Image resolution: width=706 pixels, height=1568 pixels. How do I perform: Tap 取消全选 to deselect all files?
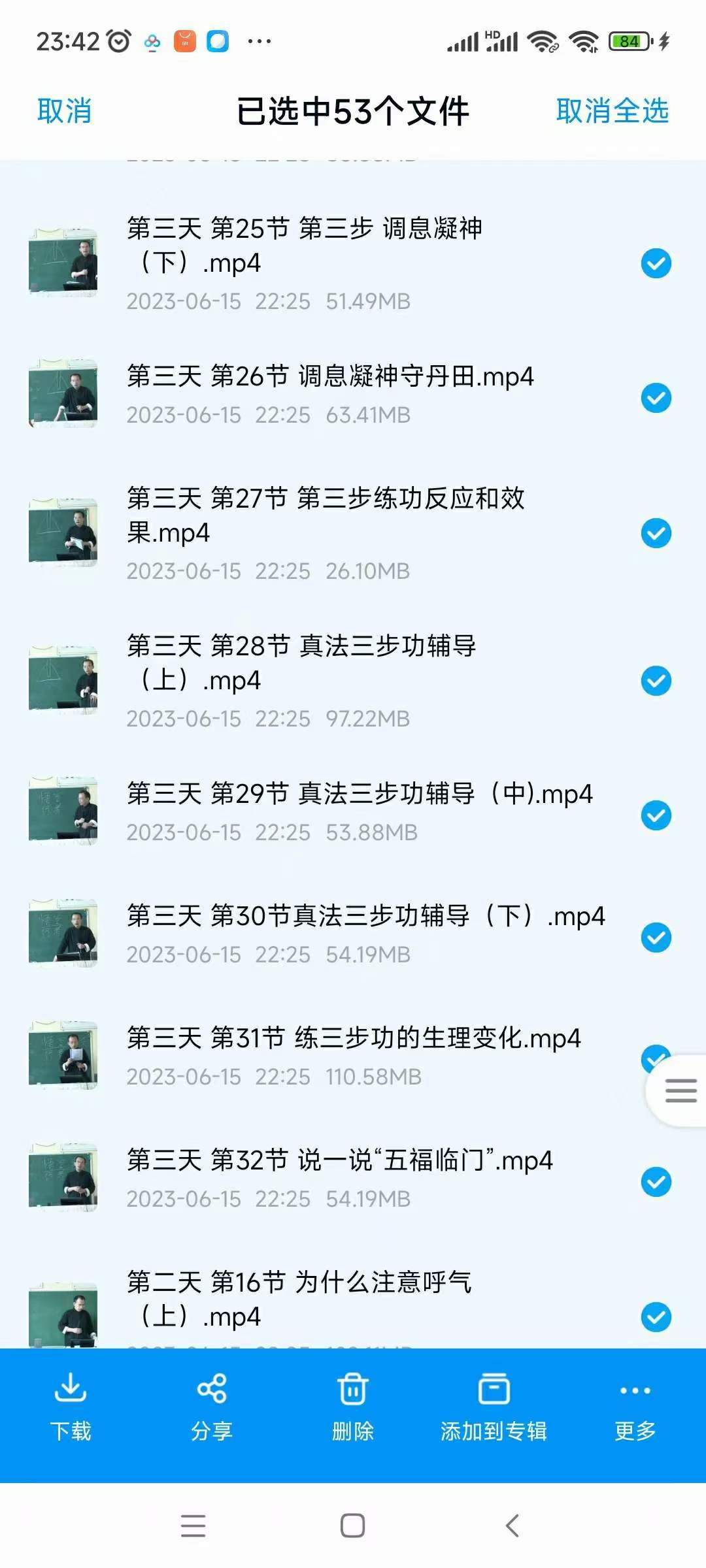pos(613,111)
